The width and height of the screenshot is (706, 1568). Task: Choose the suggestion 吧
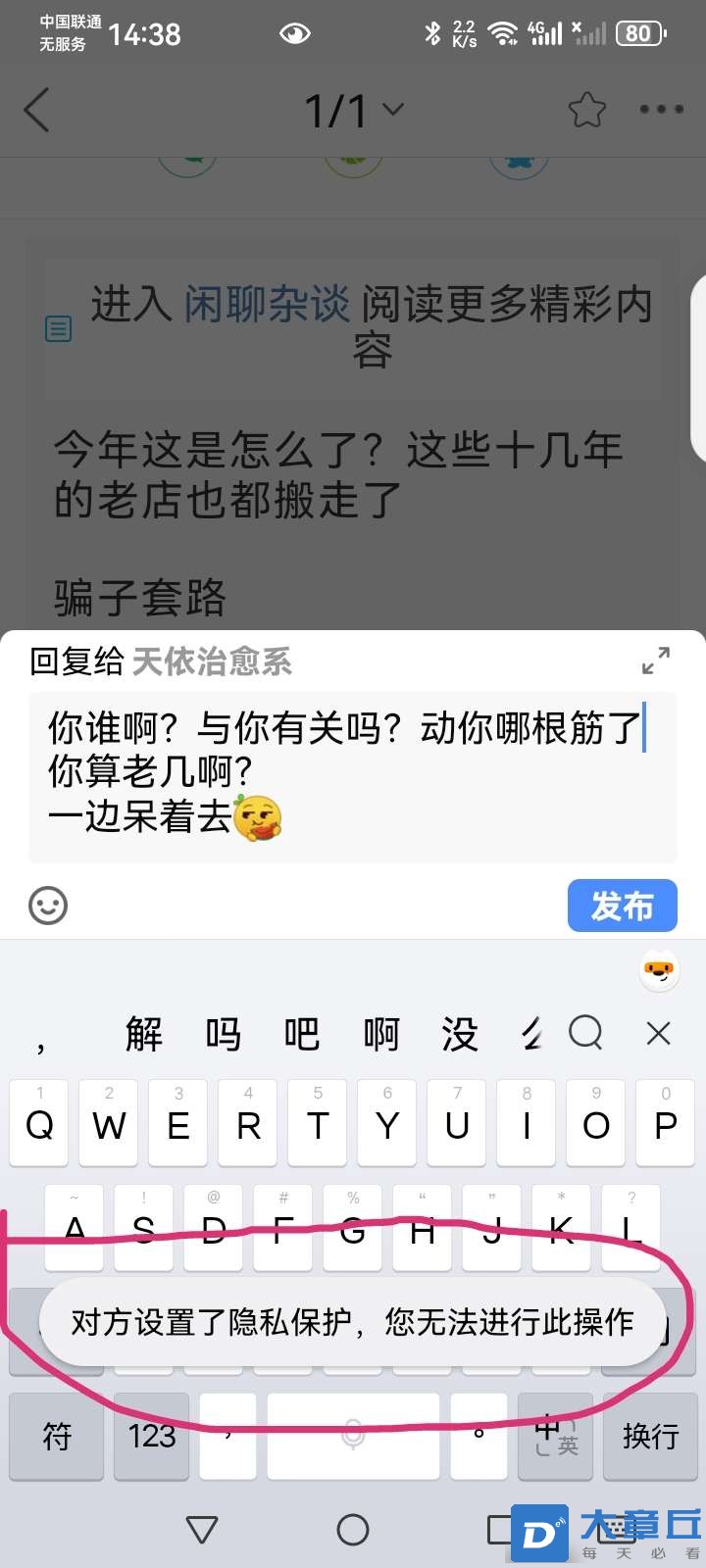coord(302,1034)
